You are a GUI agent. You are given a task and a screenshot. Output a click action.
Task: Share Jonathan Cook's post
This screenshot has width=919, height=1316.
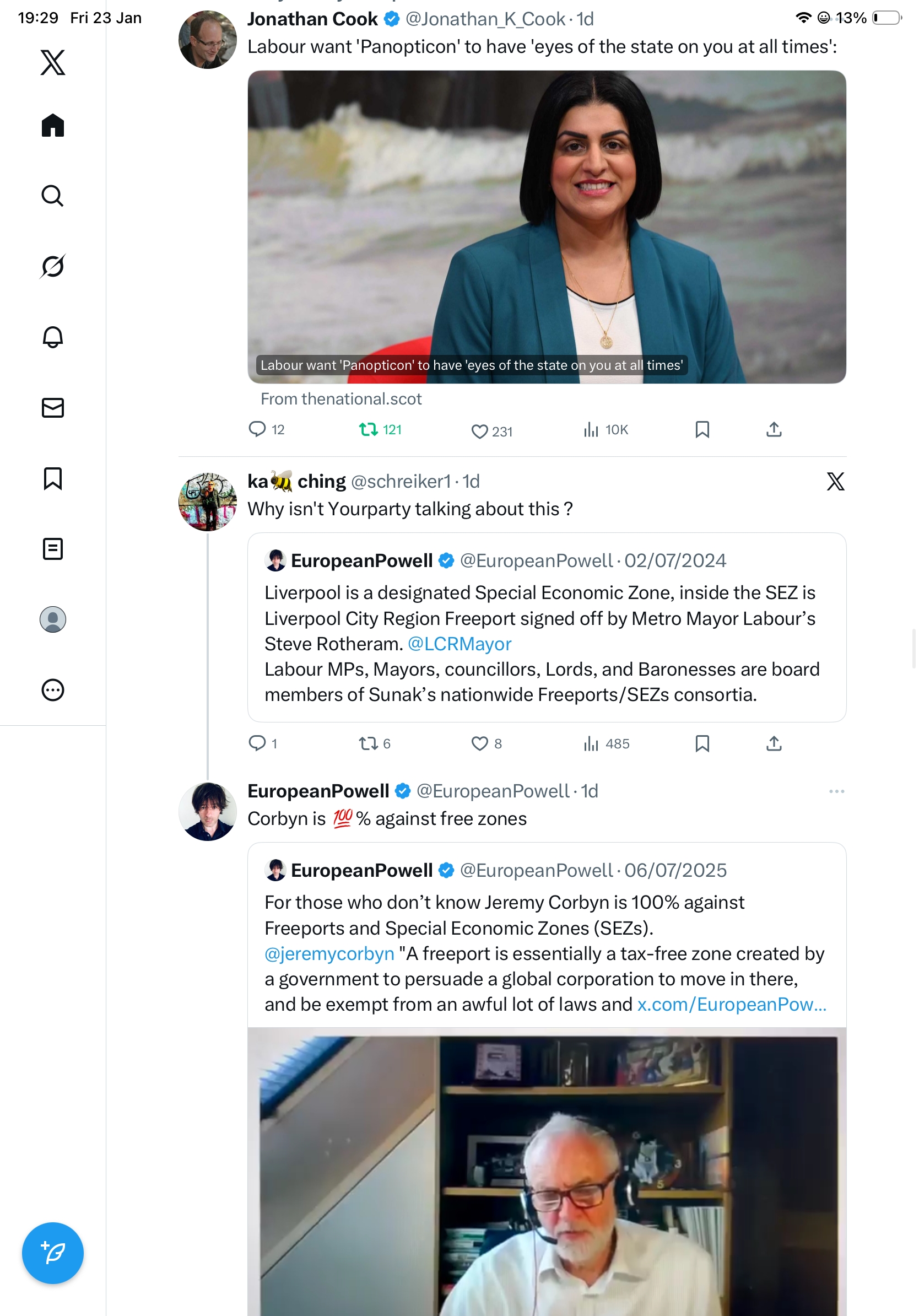(774, 429)
